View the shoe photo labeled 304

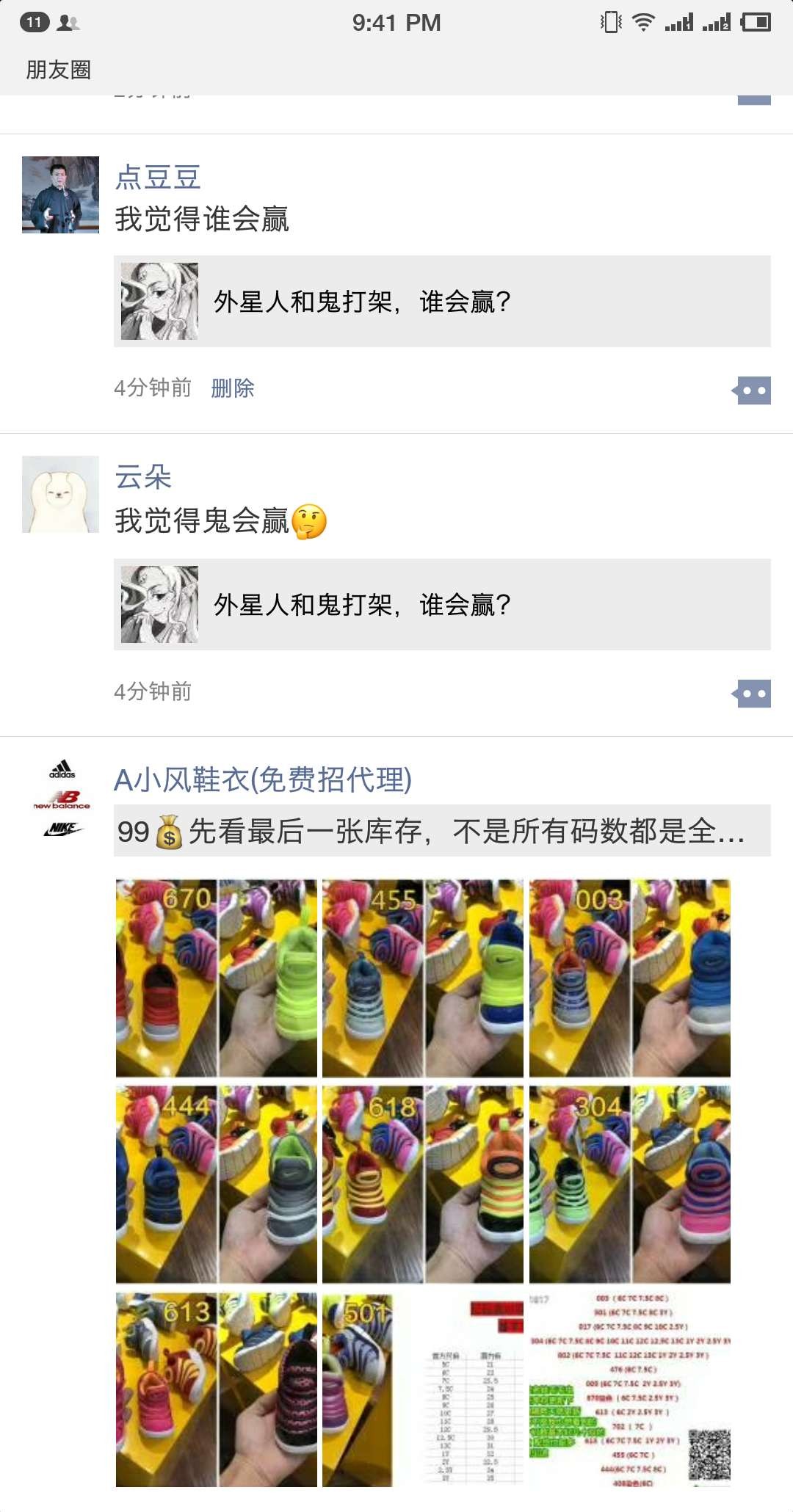(629, 1184)
